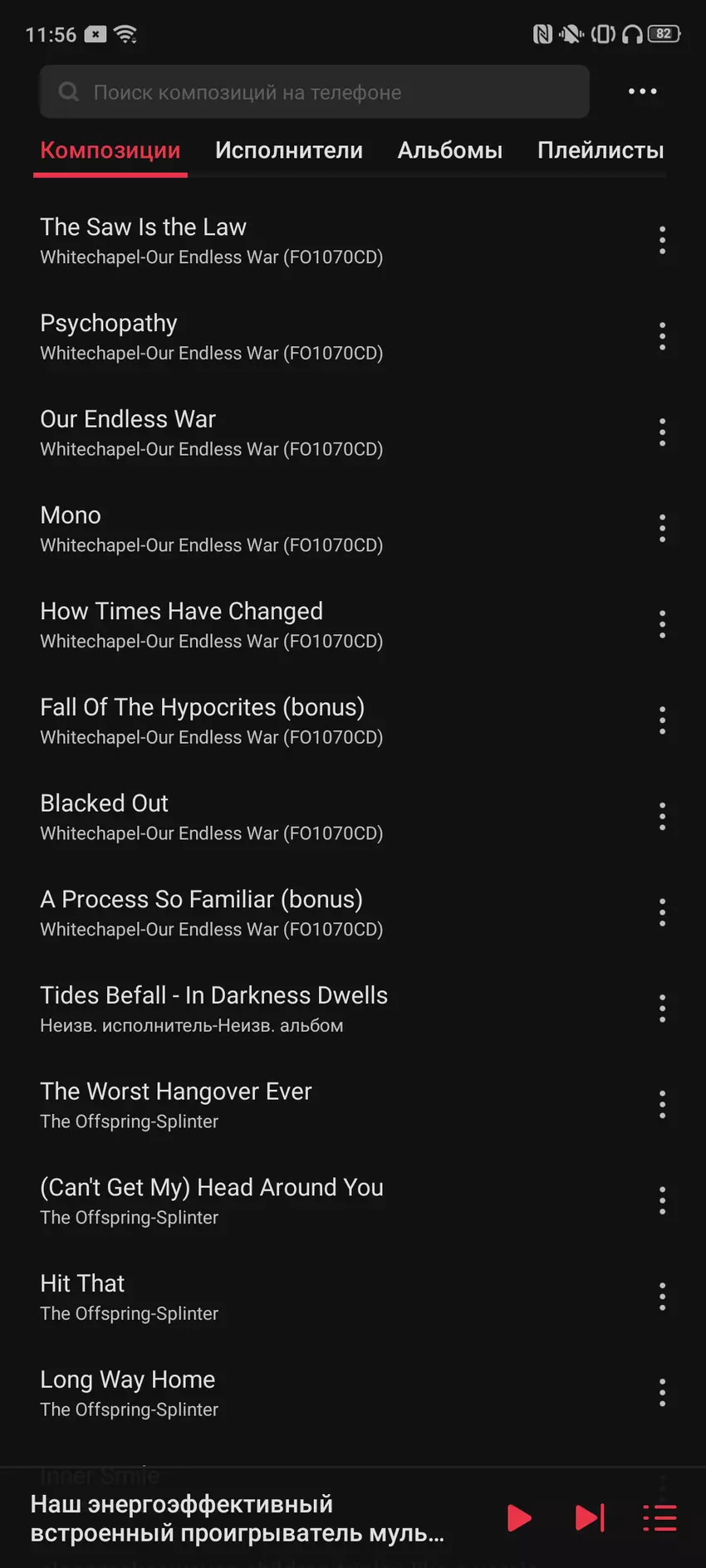This screenshot has height=1568, width=706.
Task: Select A Process So Familiar (bonus)
Action: coord(211,912)
